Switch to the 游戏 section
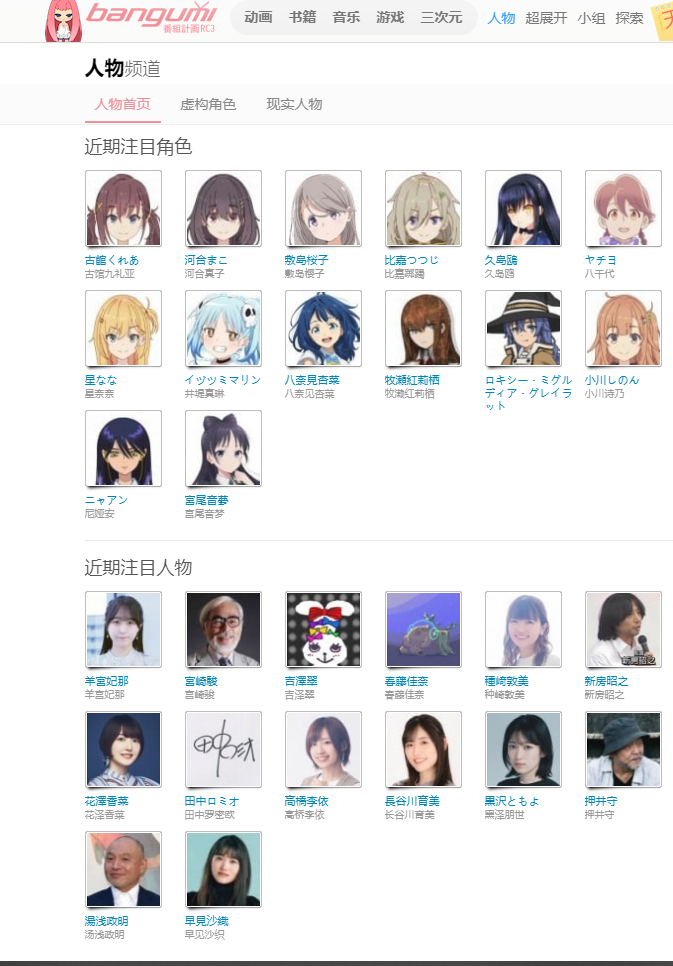 [x=390, y=17]
